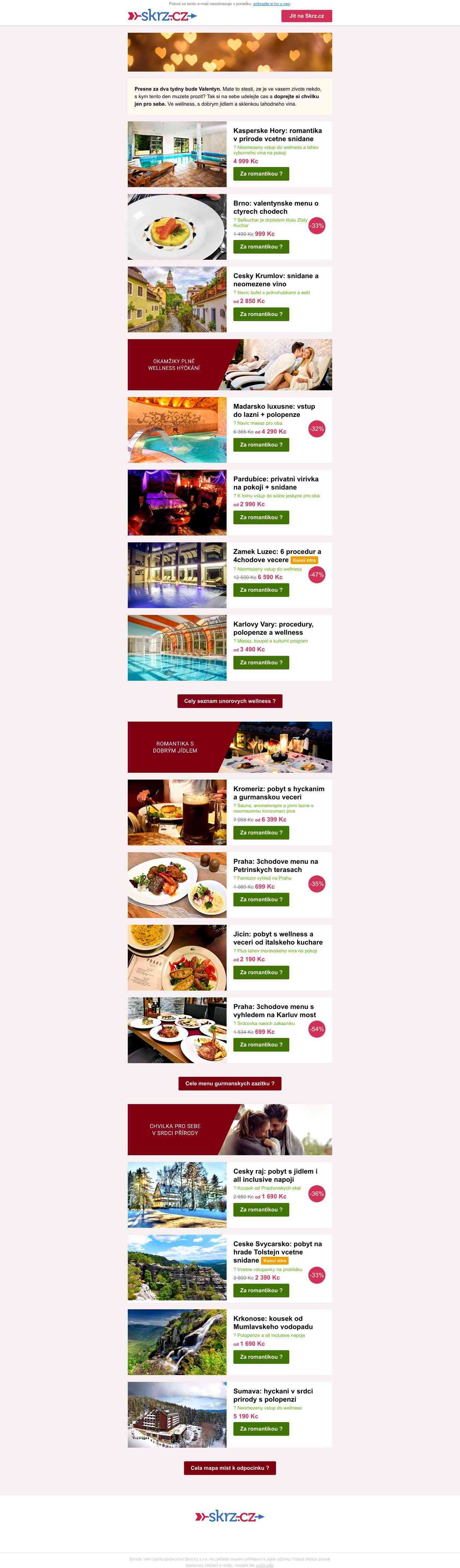Tap 'Za romantikou' for Cesky raj pobyt
The height and width of the screenshot is (1568, 460).
[261, 1209]
